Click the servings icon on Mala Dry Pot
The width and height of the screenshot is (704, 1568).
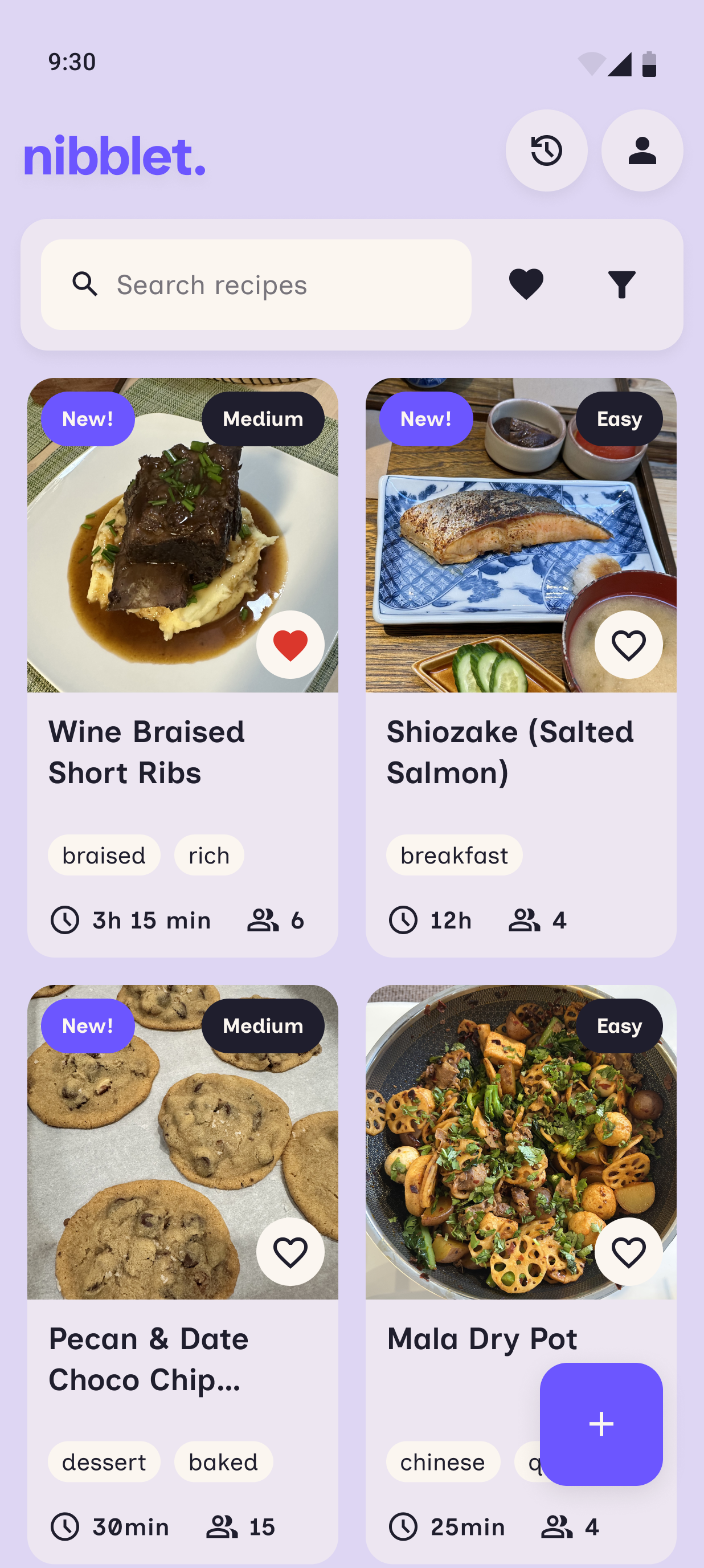click(x=555, y=1526)
